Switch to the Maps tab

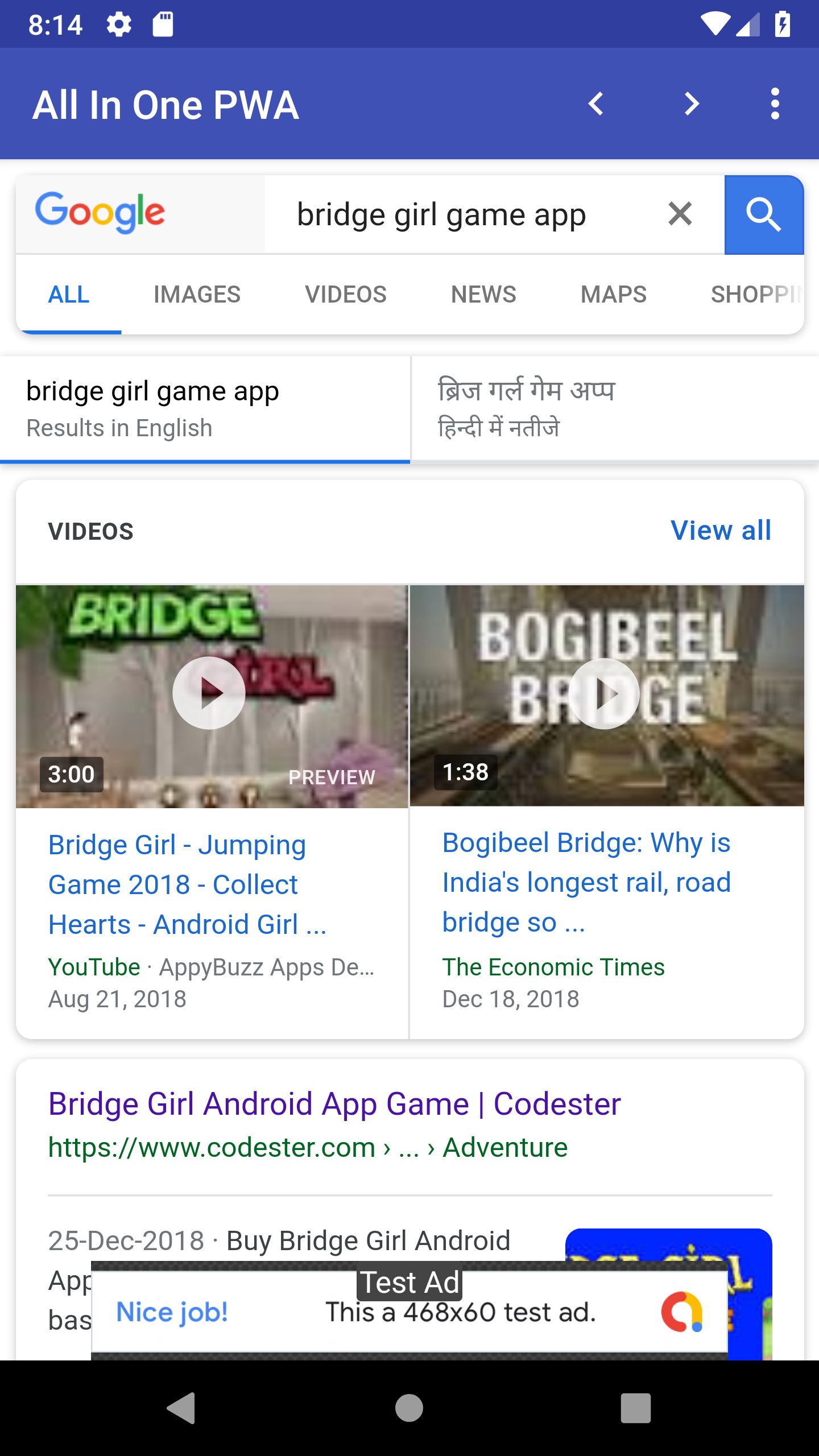(x=613, y=295)
